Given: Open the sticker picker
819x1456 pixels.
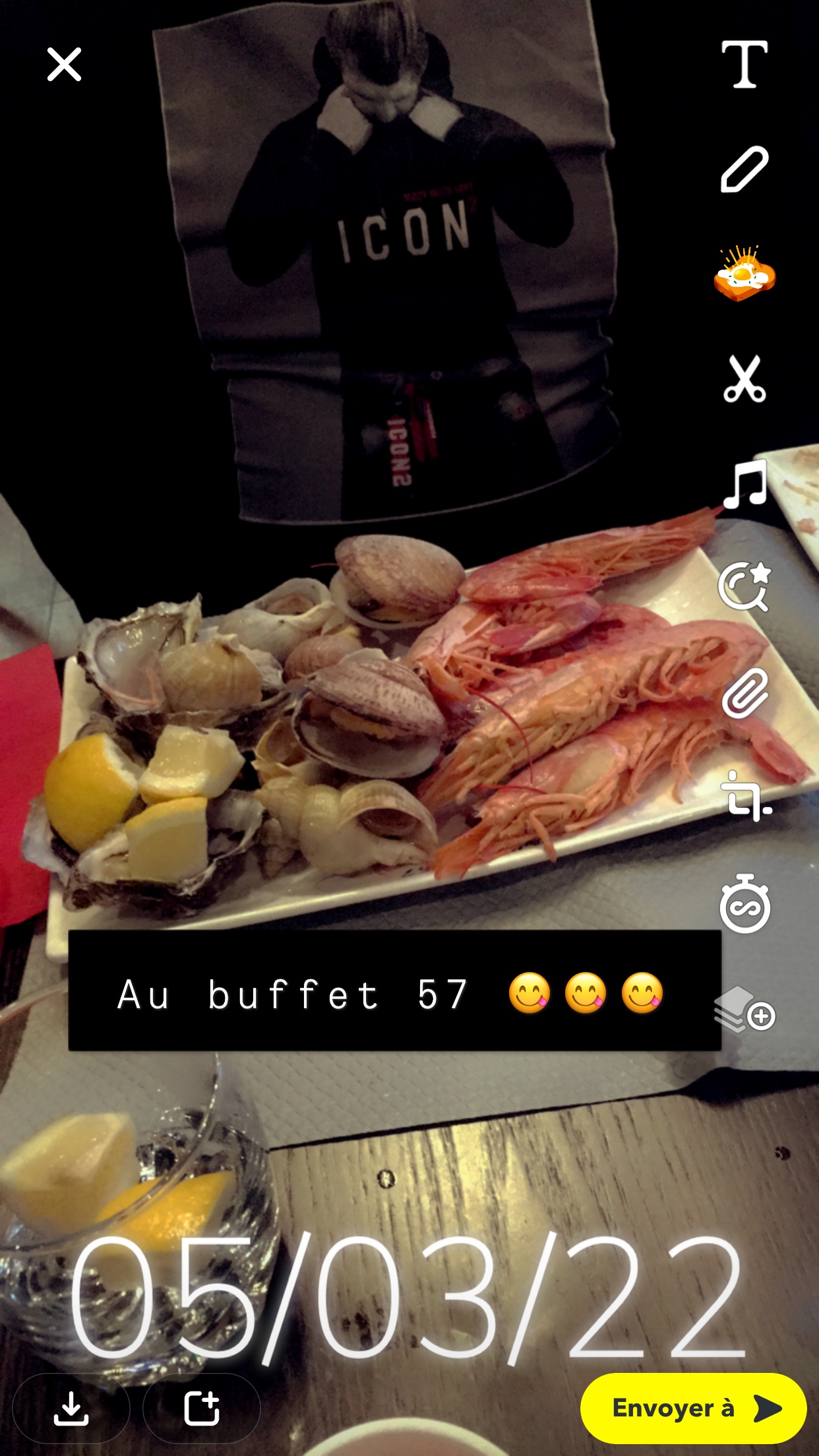Looking at the screenshot, I should point(744,274).
